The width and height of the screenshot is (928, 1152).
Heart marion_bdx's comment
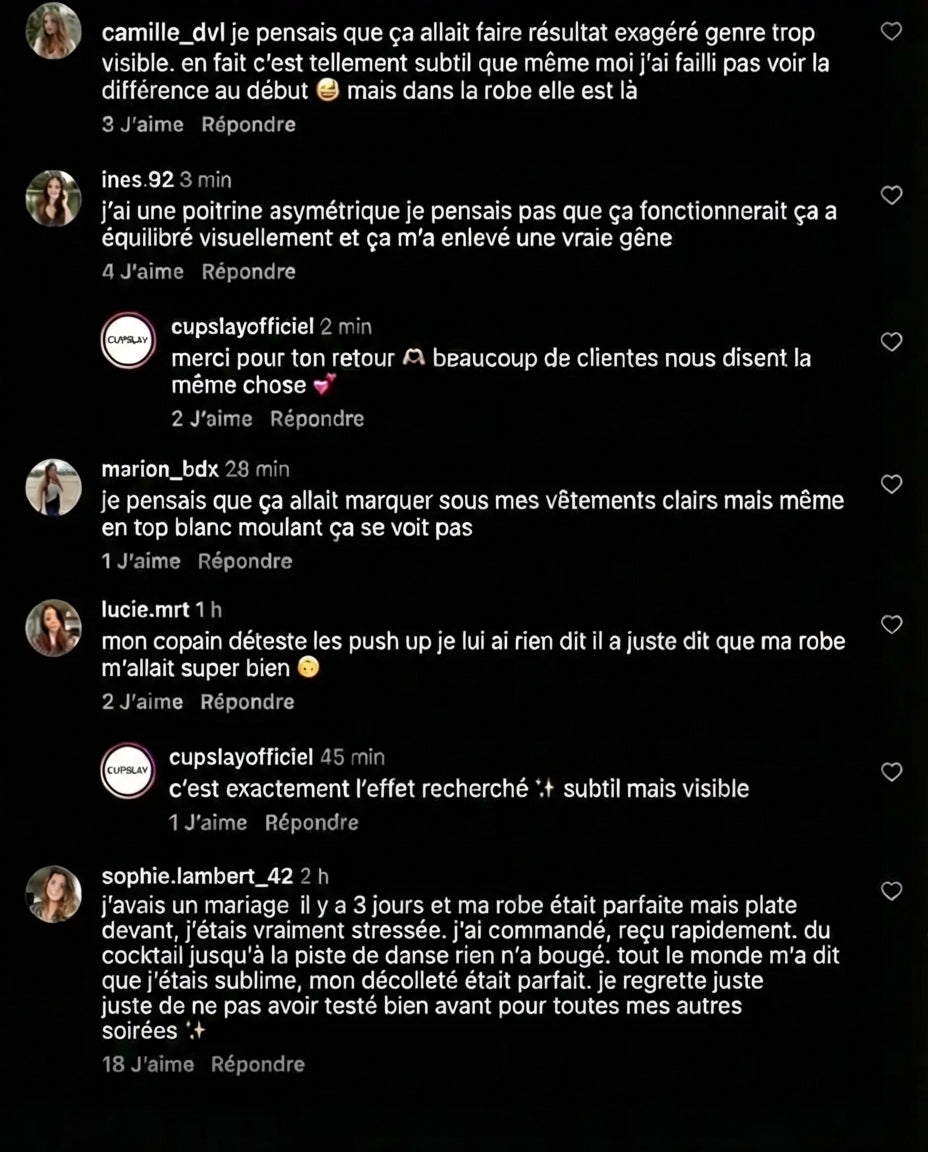tap(890, 485)
